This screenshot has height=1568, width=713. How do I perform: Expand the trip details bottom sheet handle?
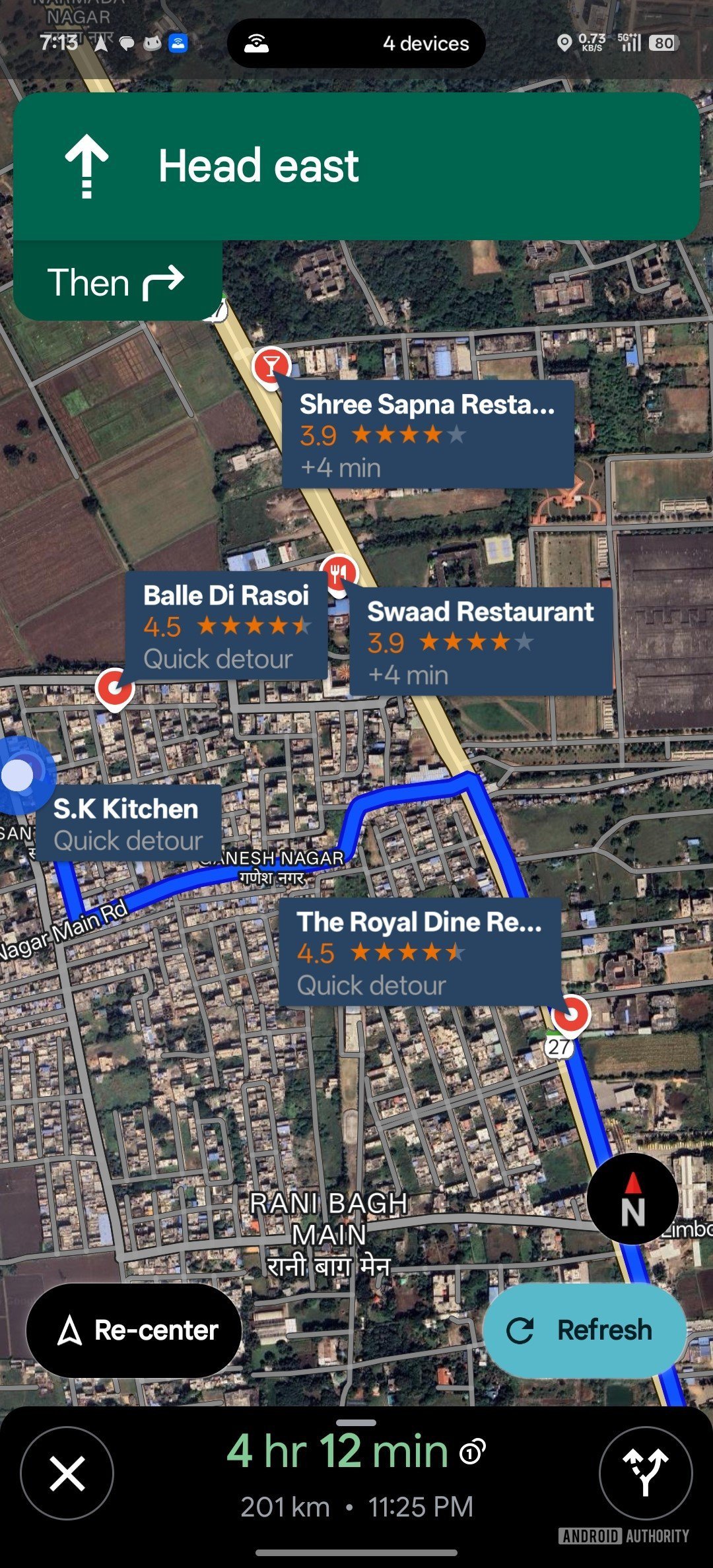point(356,1423)
